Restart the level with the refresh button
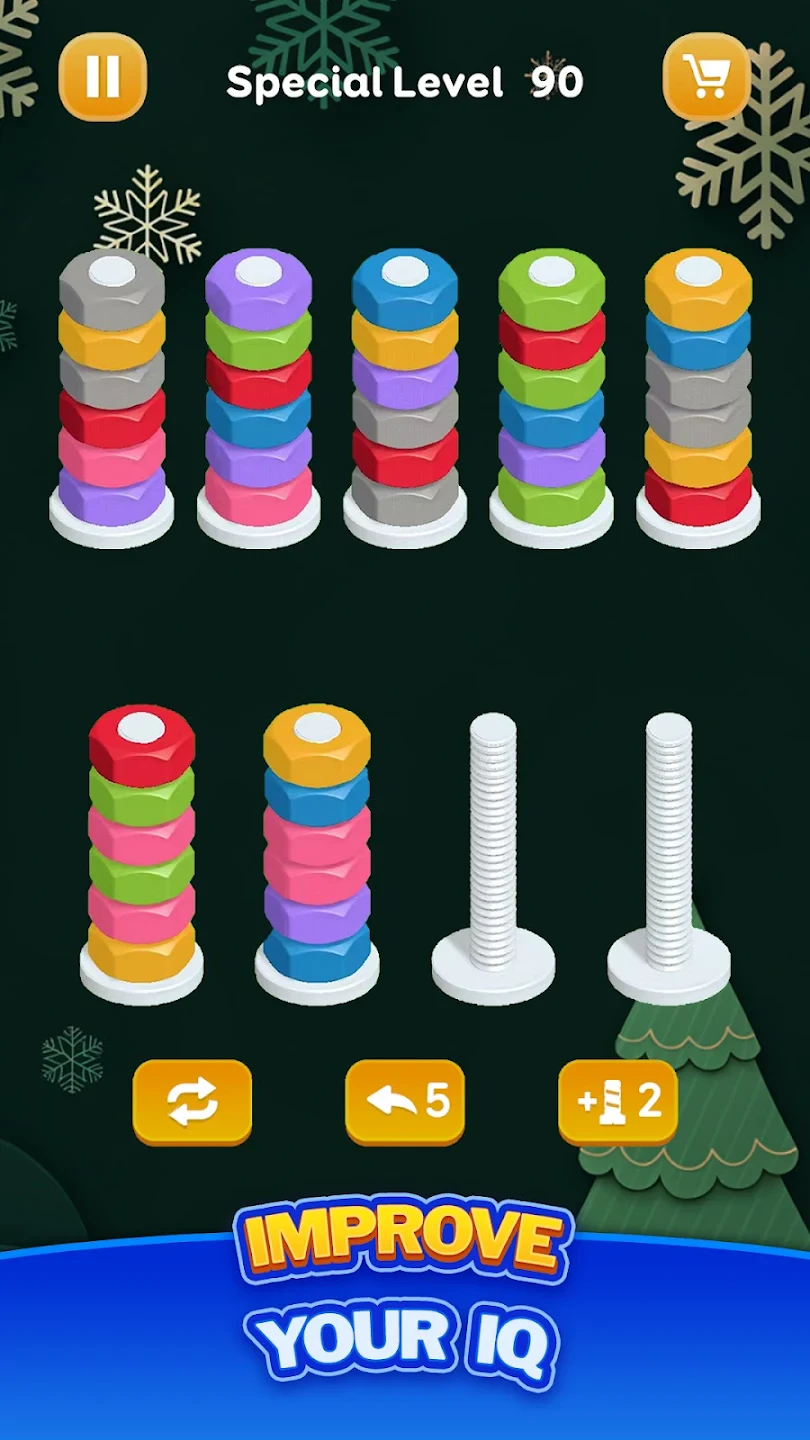Screen dimensions: 810x1440 [192, 1101]
